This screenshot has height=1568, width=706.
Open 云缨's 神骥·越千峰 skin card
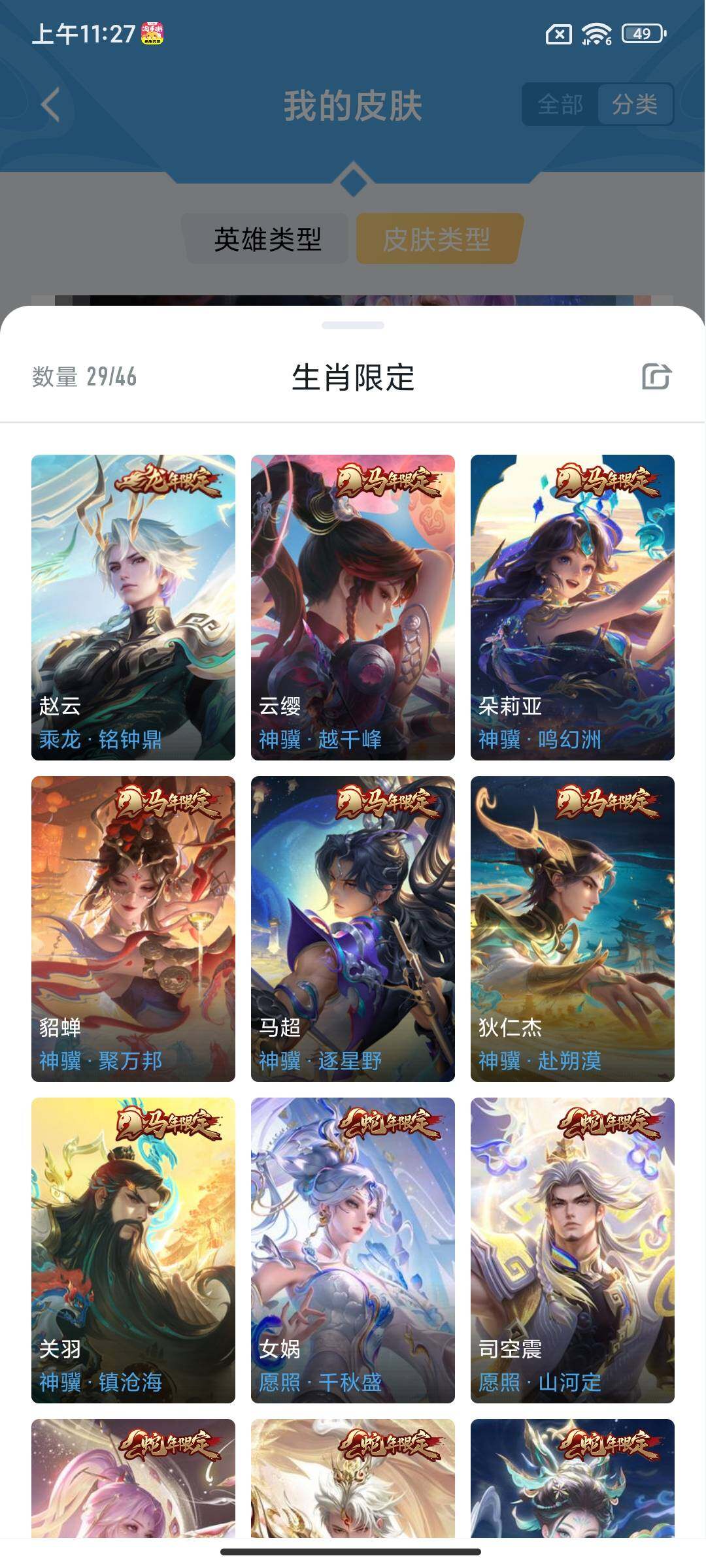point(353,607)
